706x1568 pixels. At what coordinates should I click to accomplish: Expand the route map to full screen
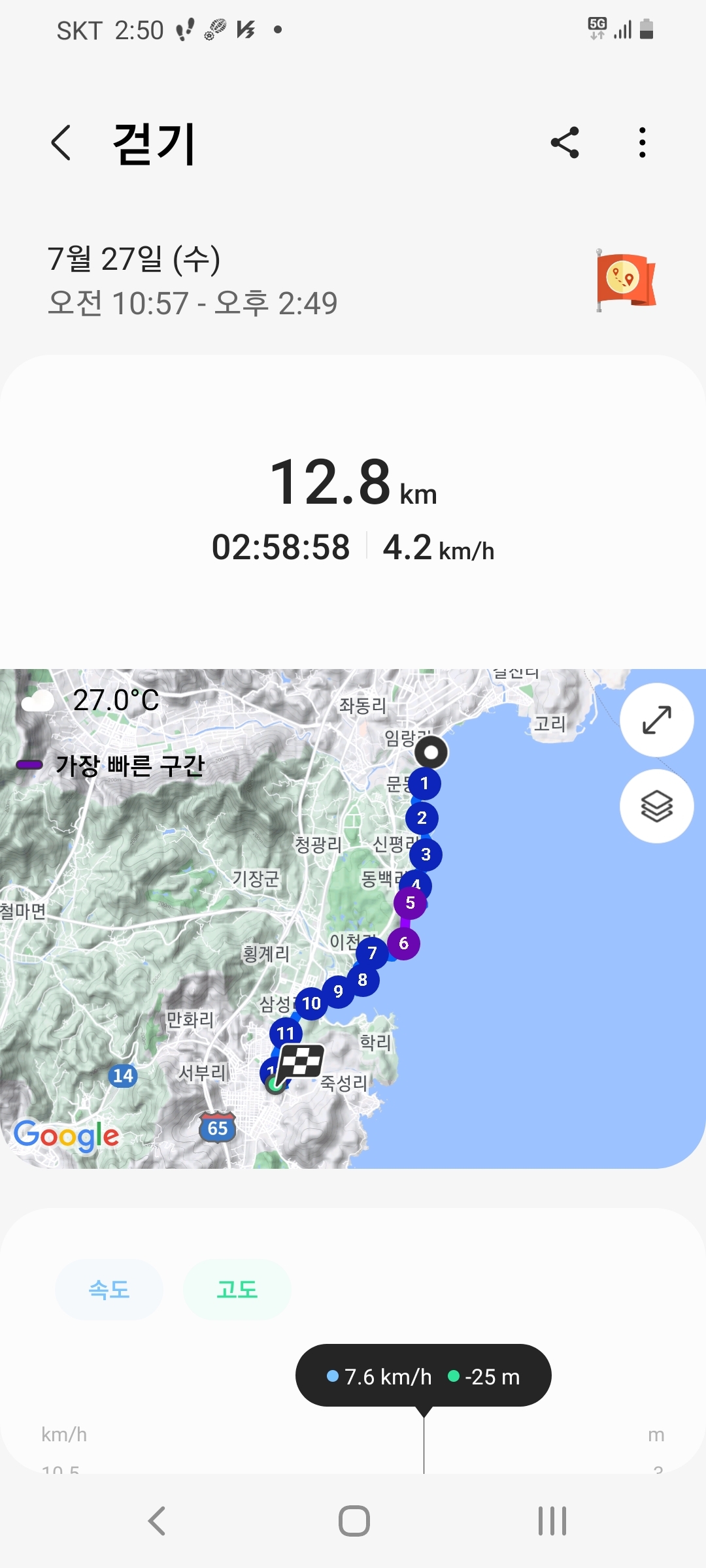(x=656, y=720)
